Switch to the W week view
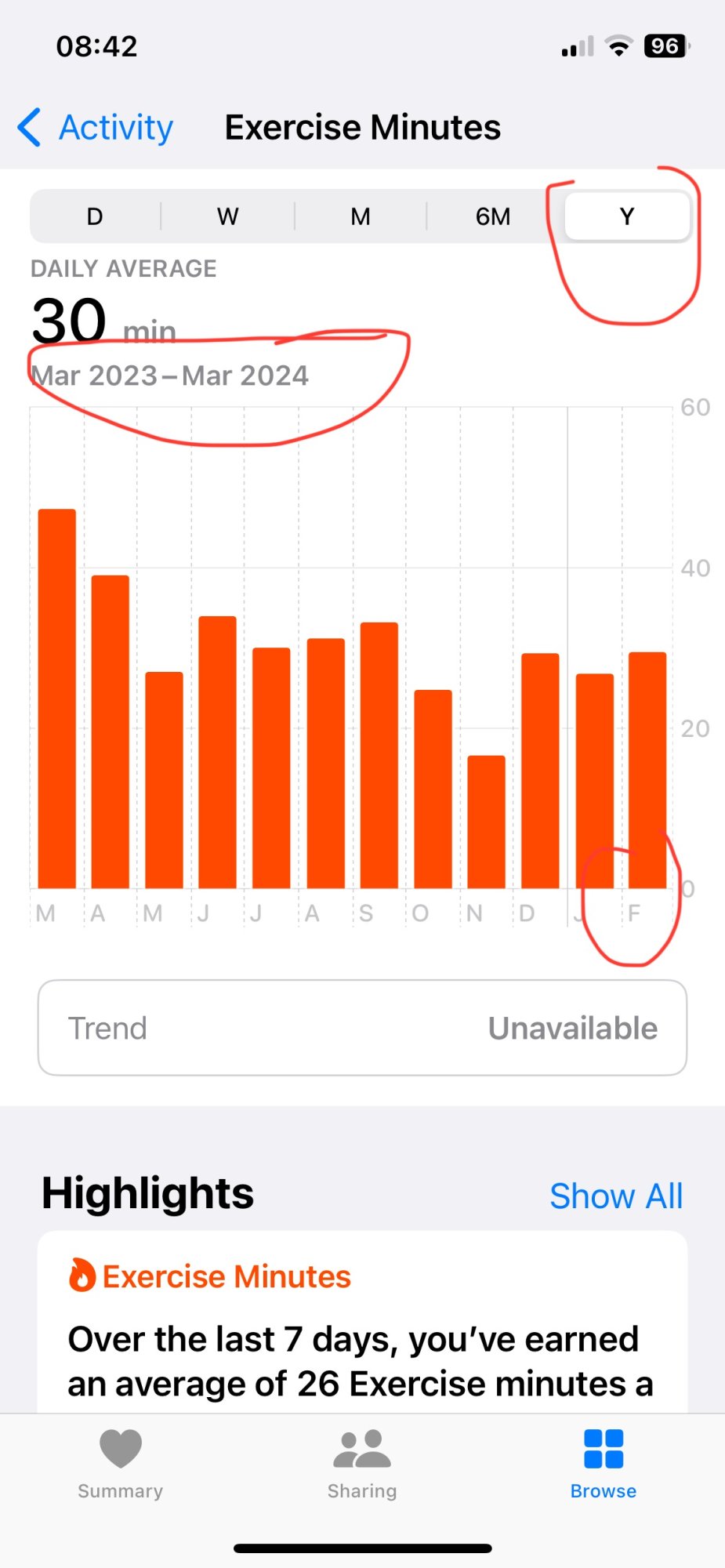725x1568 pixels. pos(227,216)
